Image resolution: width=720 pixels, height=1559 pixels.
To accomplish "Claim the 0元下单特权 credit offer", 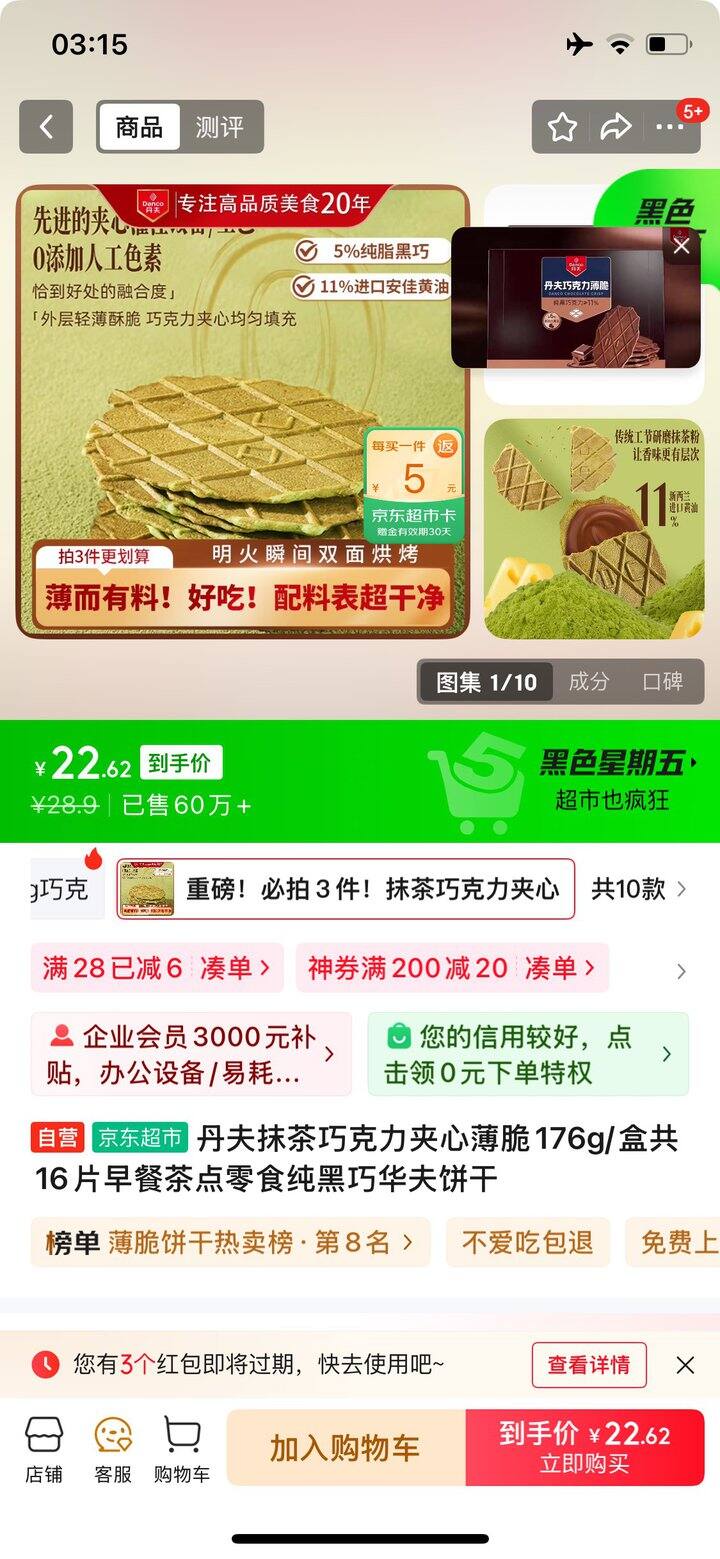I will tap(528, 1054).
